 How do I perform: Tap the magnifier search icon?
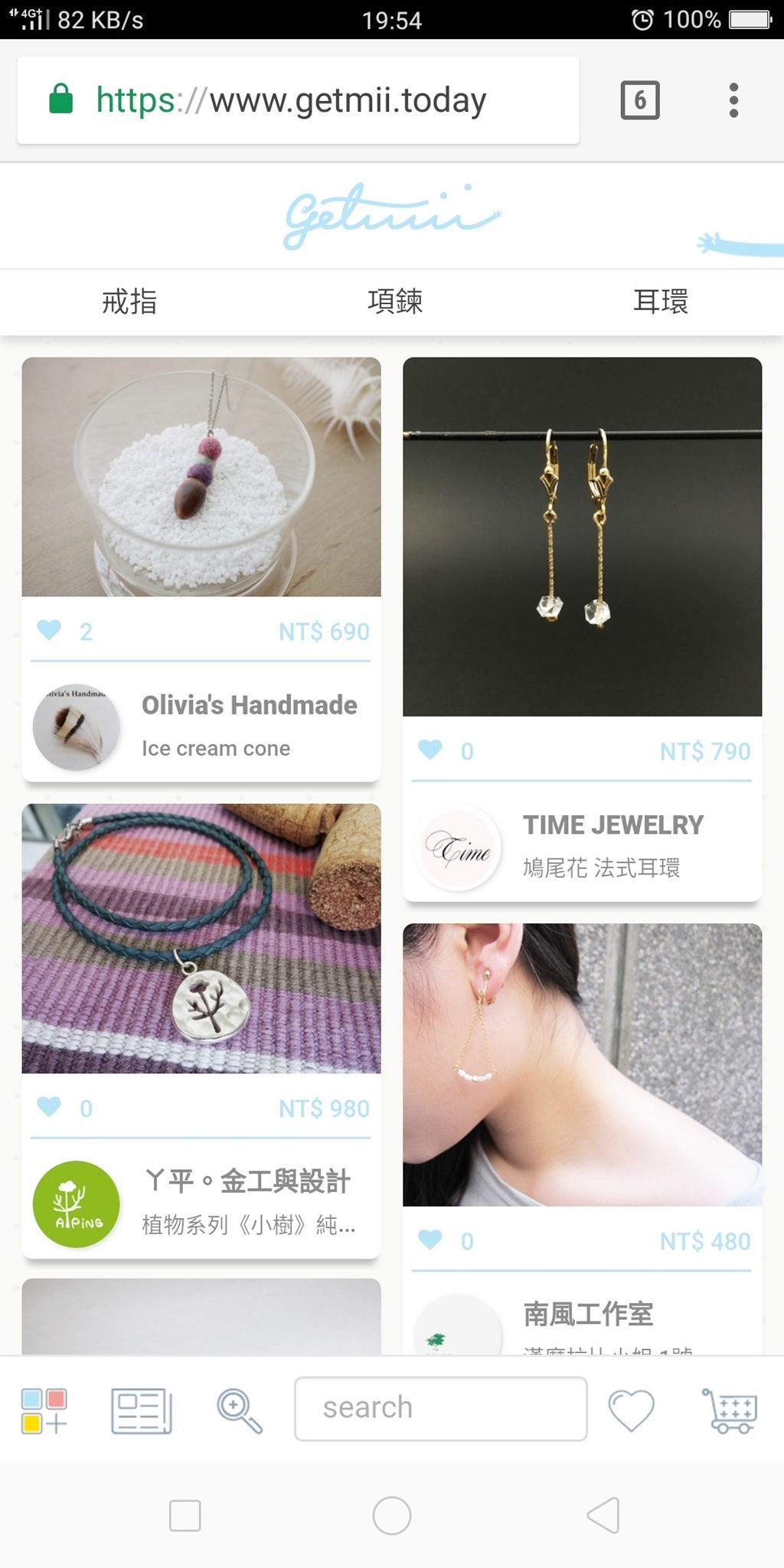[240, 1410]
